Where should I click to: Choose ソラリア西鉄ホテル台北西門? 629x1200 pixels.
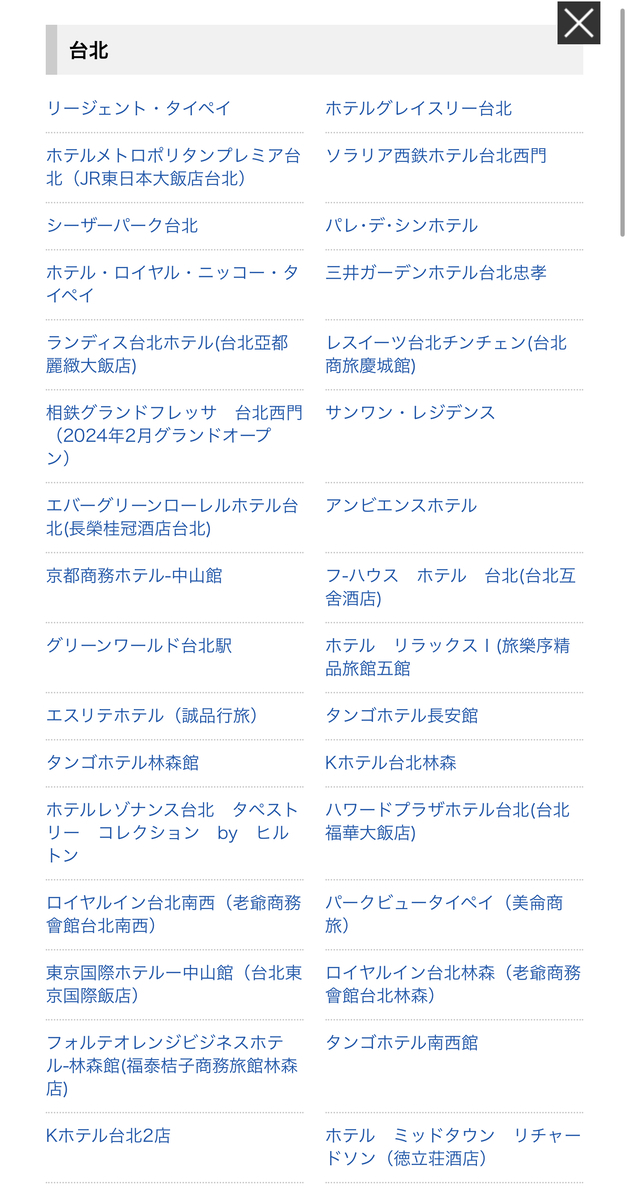[436, 155]
